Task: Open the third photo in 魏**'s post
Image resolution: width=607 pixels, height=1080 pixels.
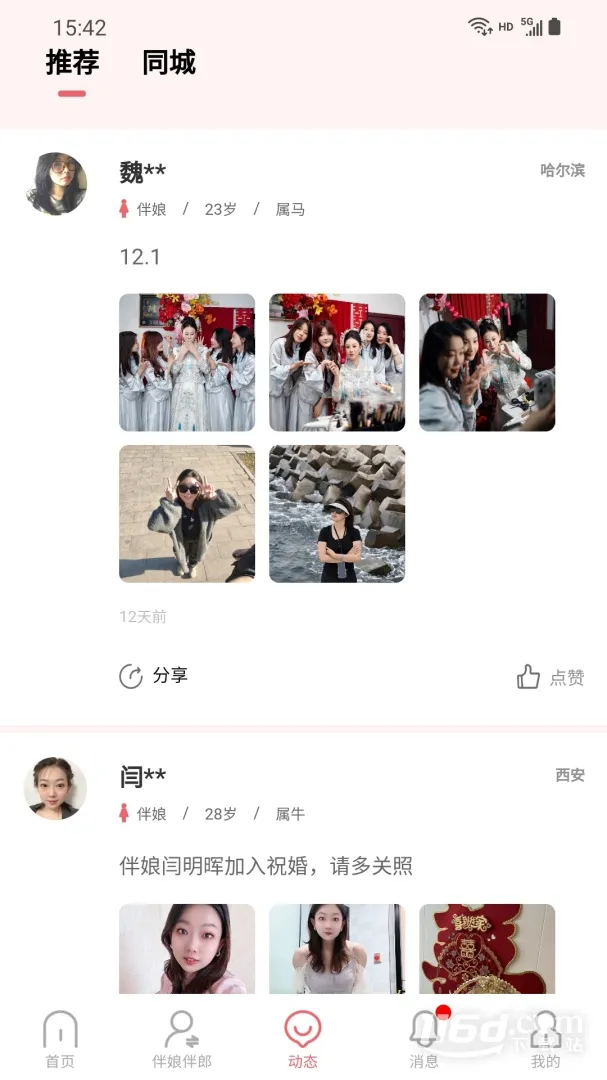Action: (x=487, y=362)
